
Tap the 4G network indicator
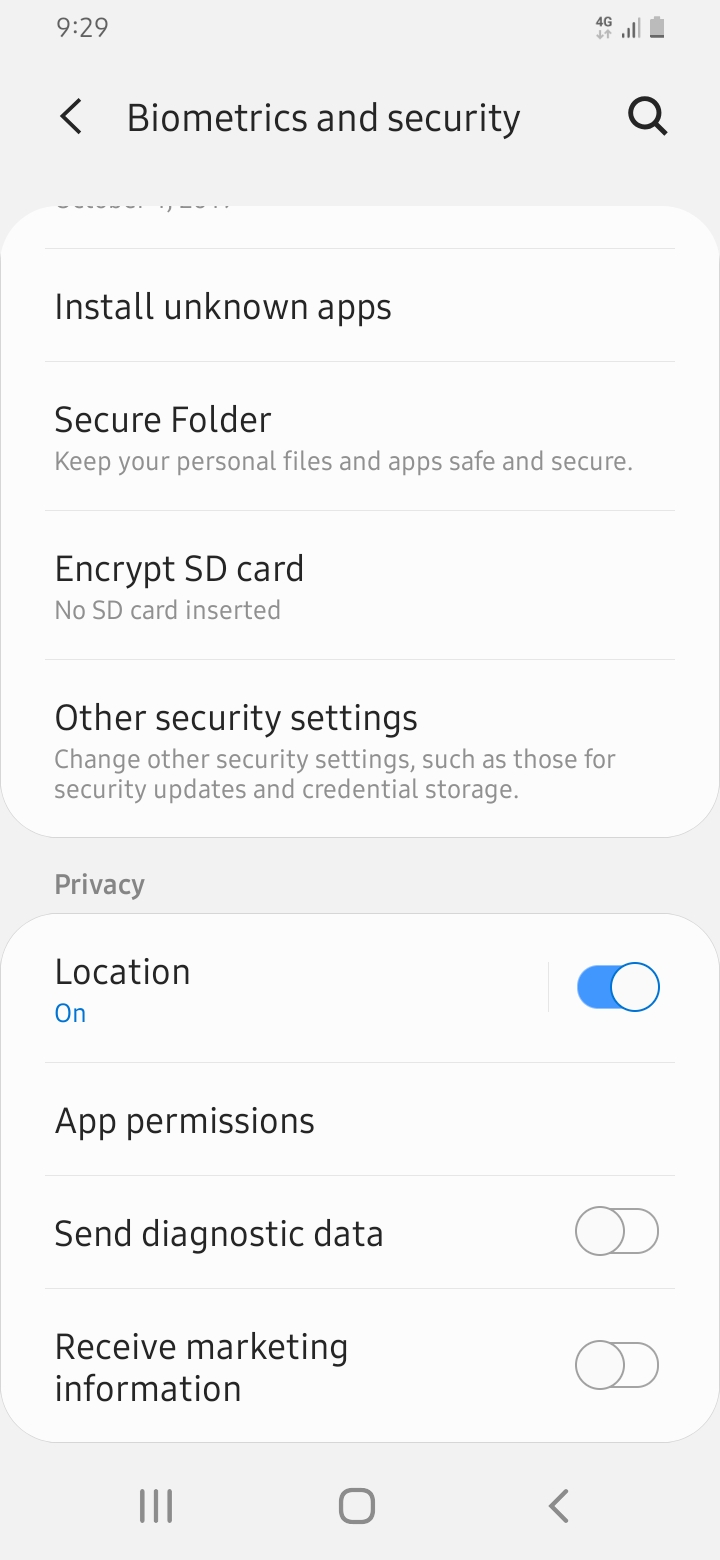tap(603, 27)
